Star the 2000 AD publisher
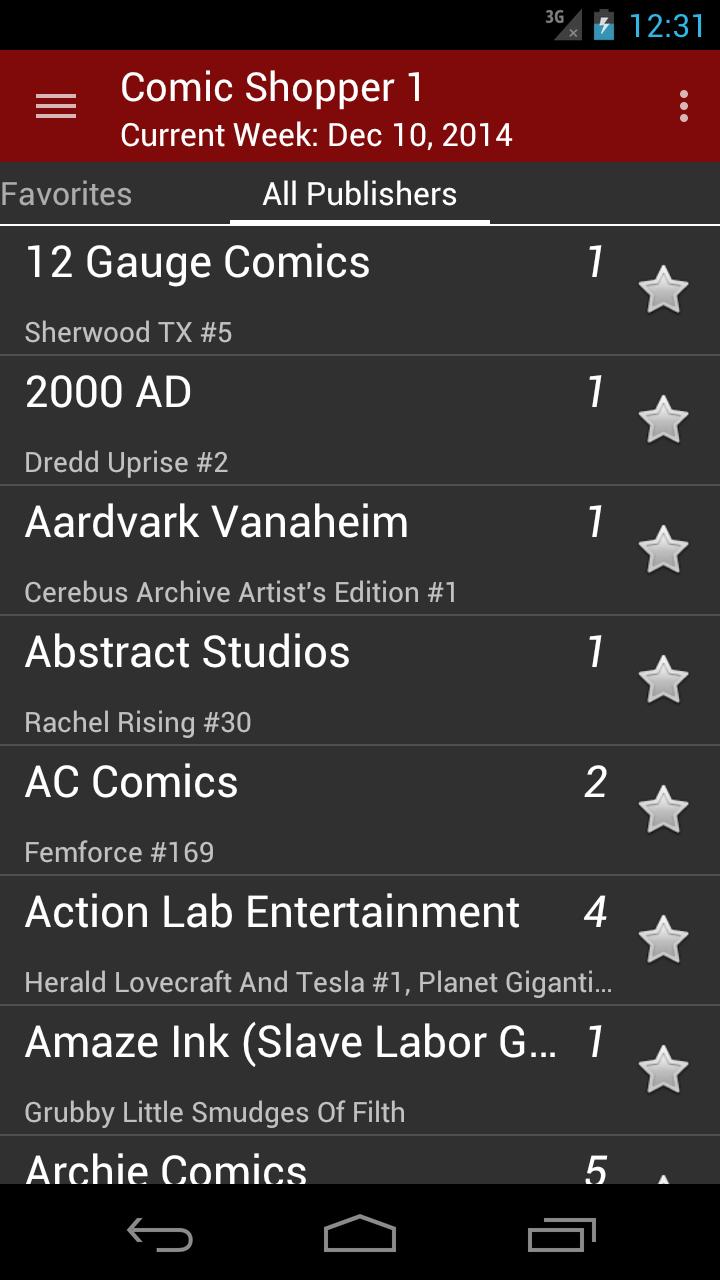Viewport: 720px width, 1280px height. coord(663,420)
